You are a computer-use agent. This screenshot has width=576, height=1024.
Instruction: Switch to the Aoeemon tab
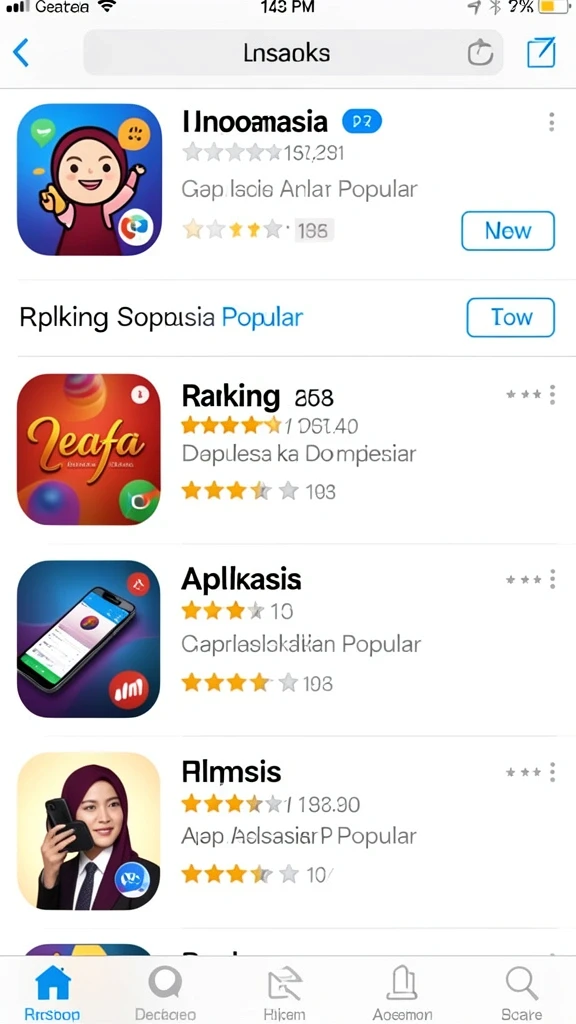402,993
